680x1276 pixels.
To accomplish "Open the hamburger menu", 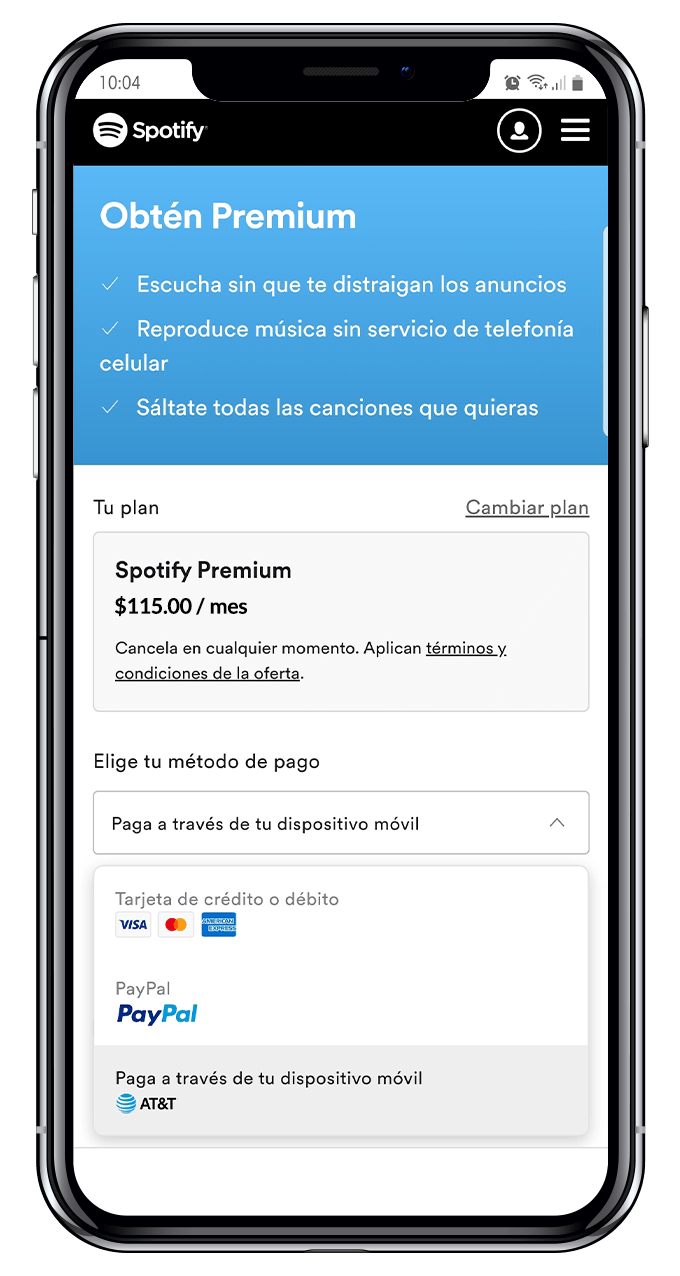I will (x=575, y=131).
